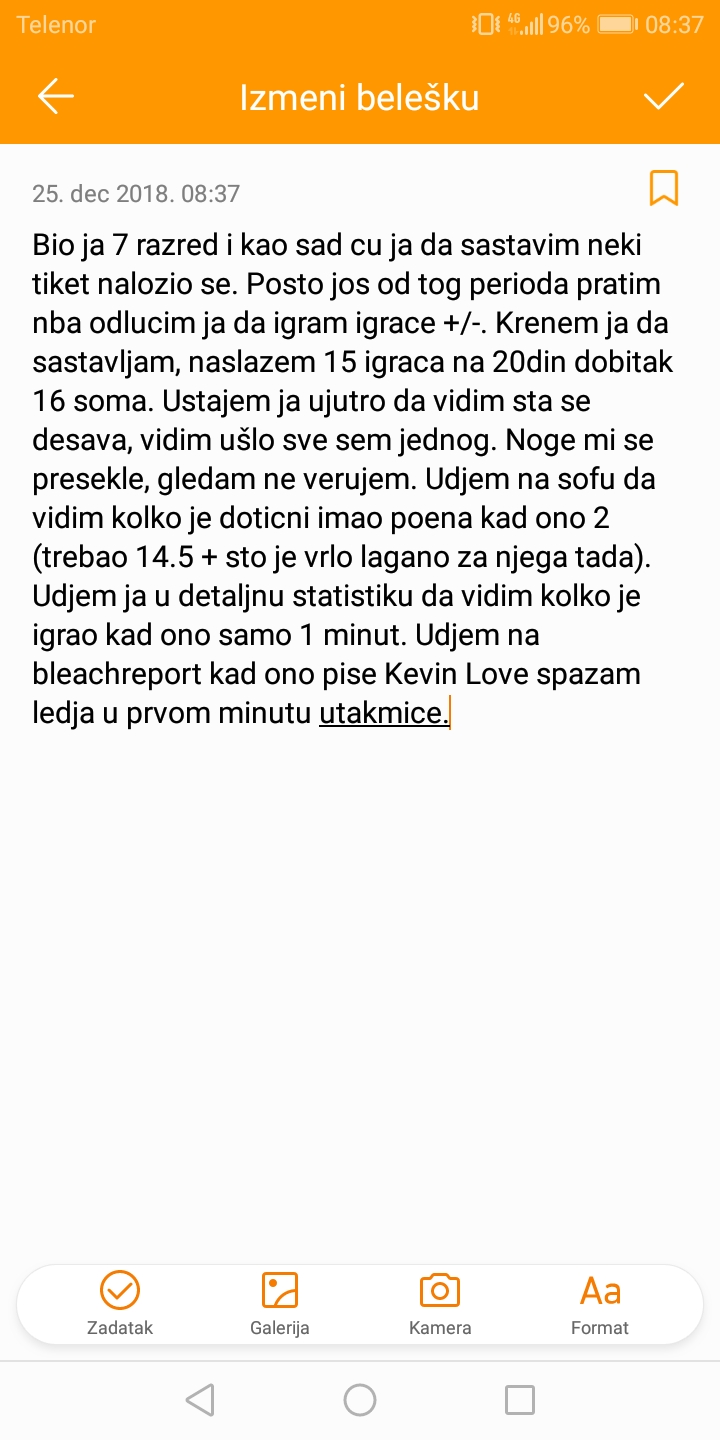Viewport: 720px width, 1440px height.
Task: Open the Format text options
Action: pos(600,1304)
